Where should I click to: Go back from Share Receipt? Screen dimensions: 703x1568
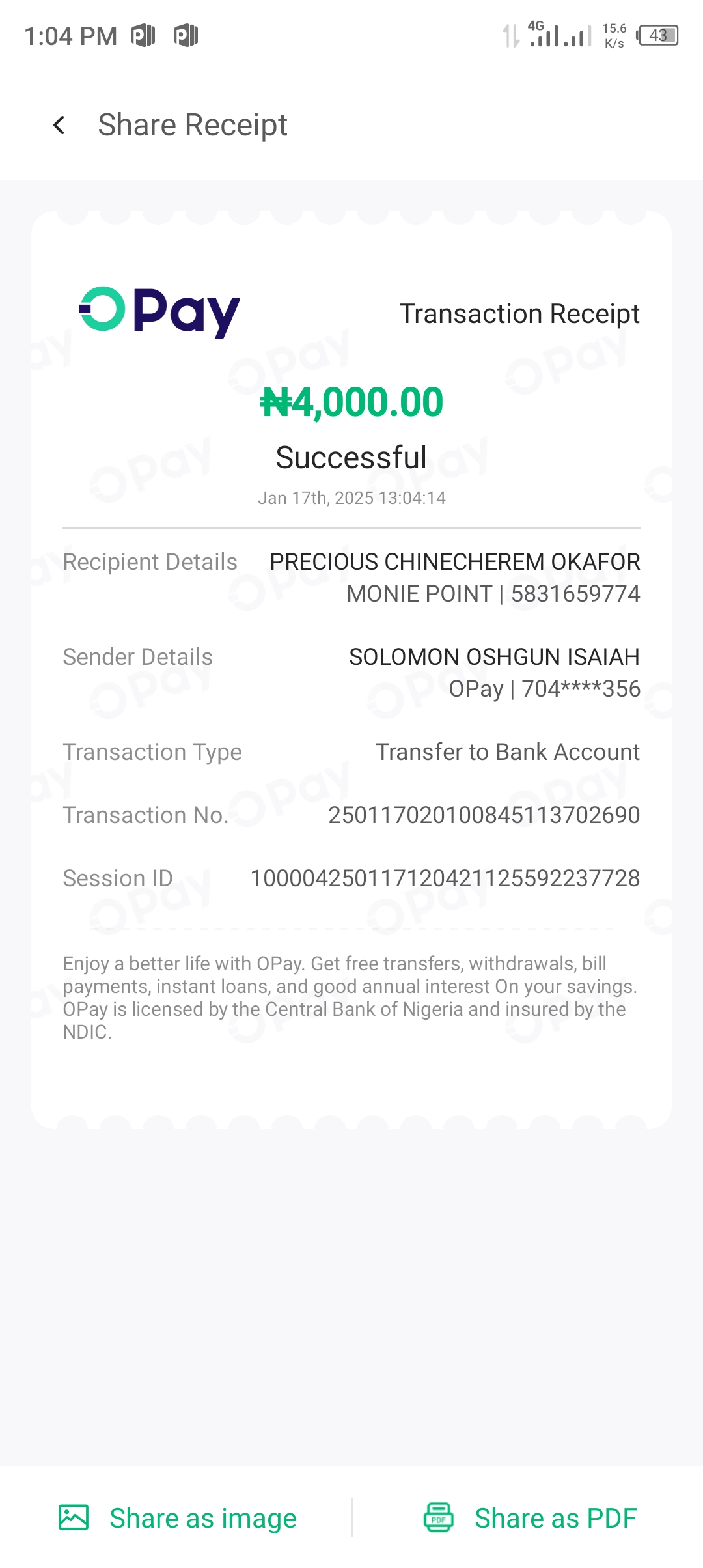[x=59, y=125]
